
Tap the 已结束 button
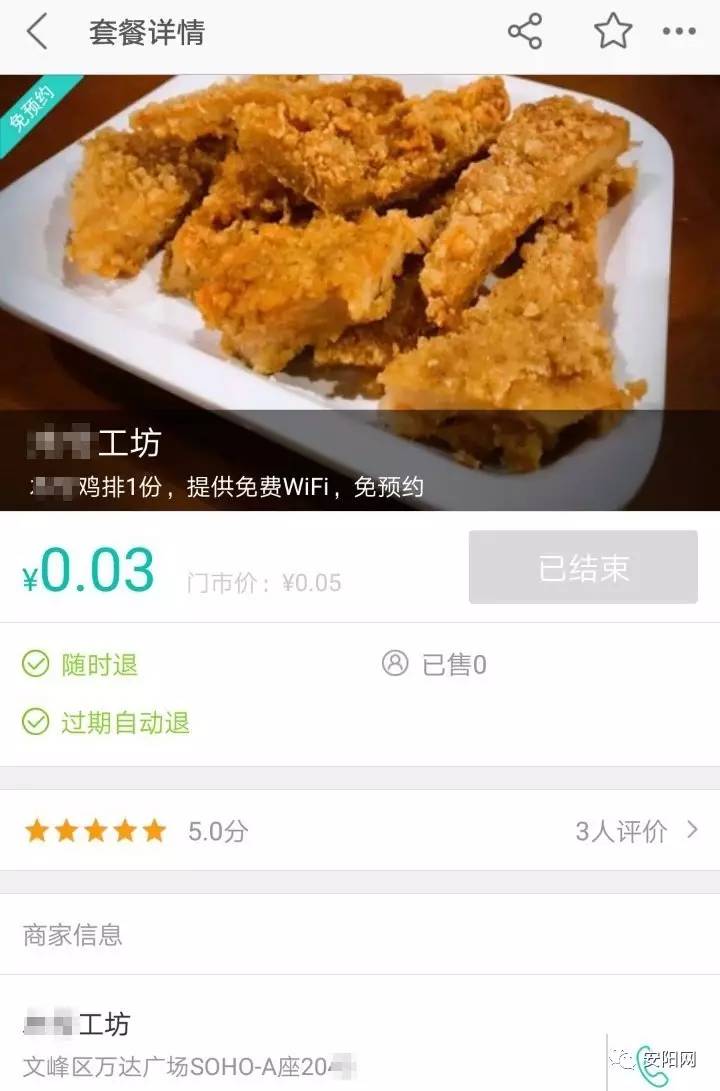[583, 567]
